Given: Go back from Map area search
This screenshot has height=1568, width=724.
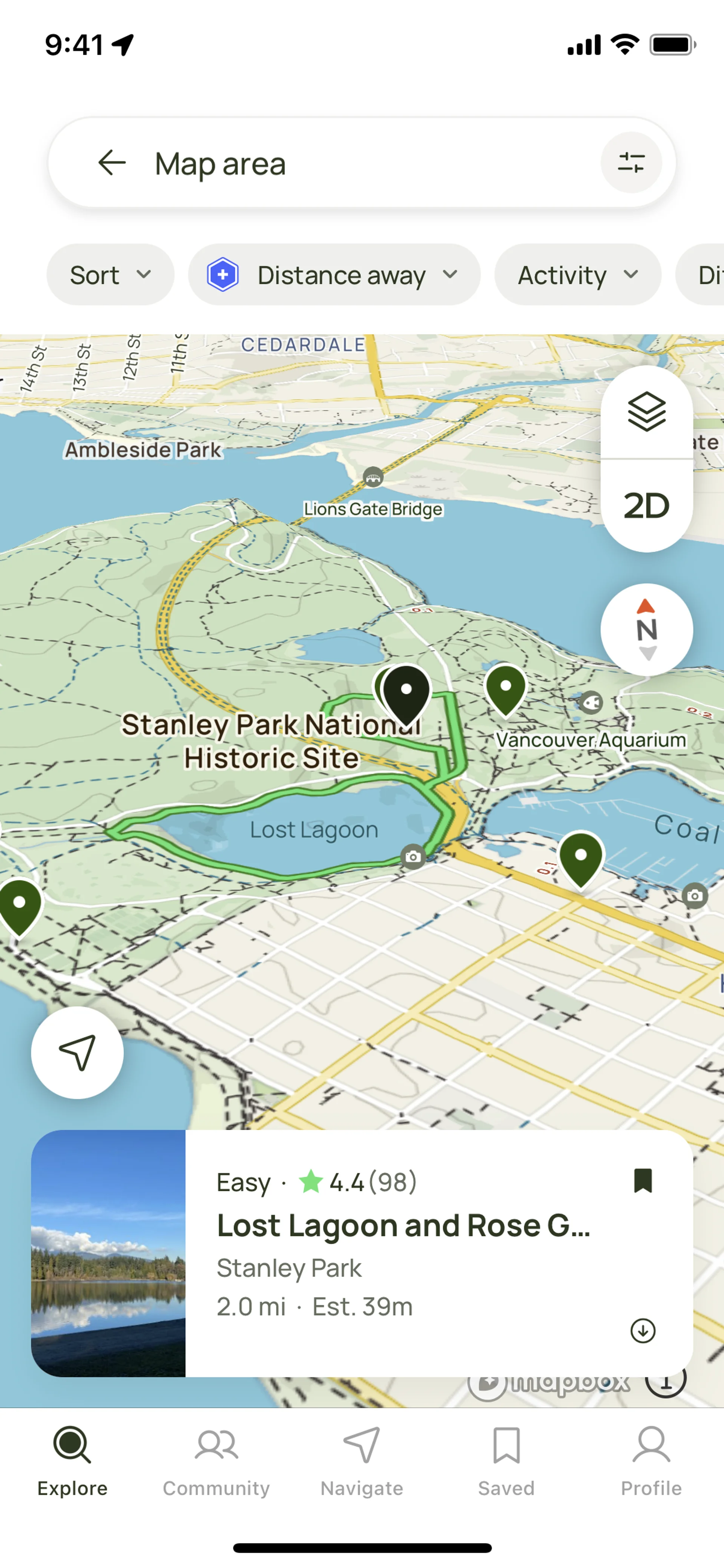Looking at the screenshot, I should [x=112, y=163].
